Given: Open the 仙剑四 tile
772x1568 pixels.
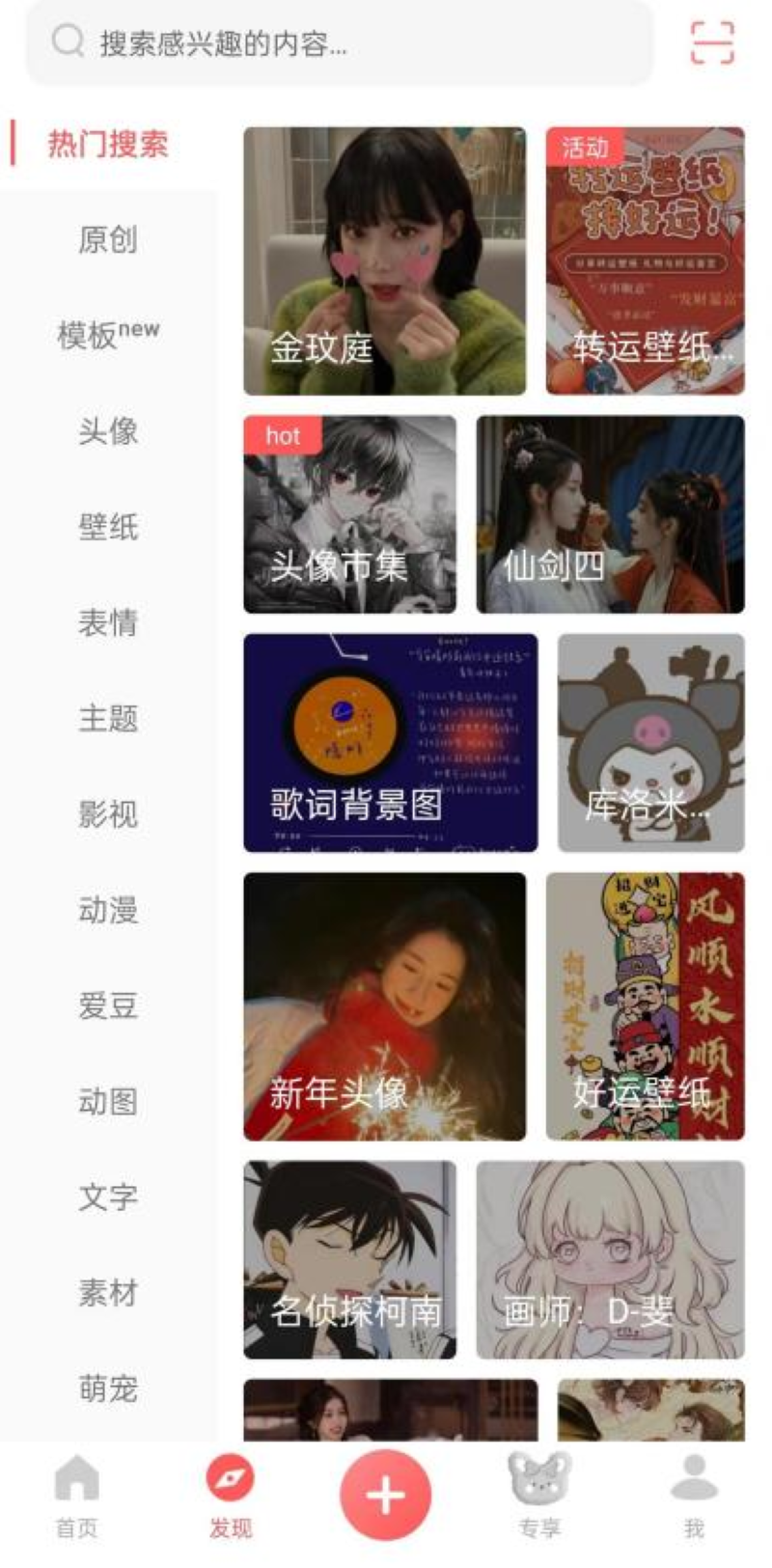Looking at the screenshot, I should click(x=610, y=514).
